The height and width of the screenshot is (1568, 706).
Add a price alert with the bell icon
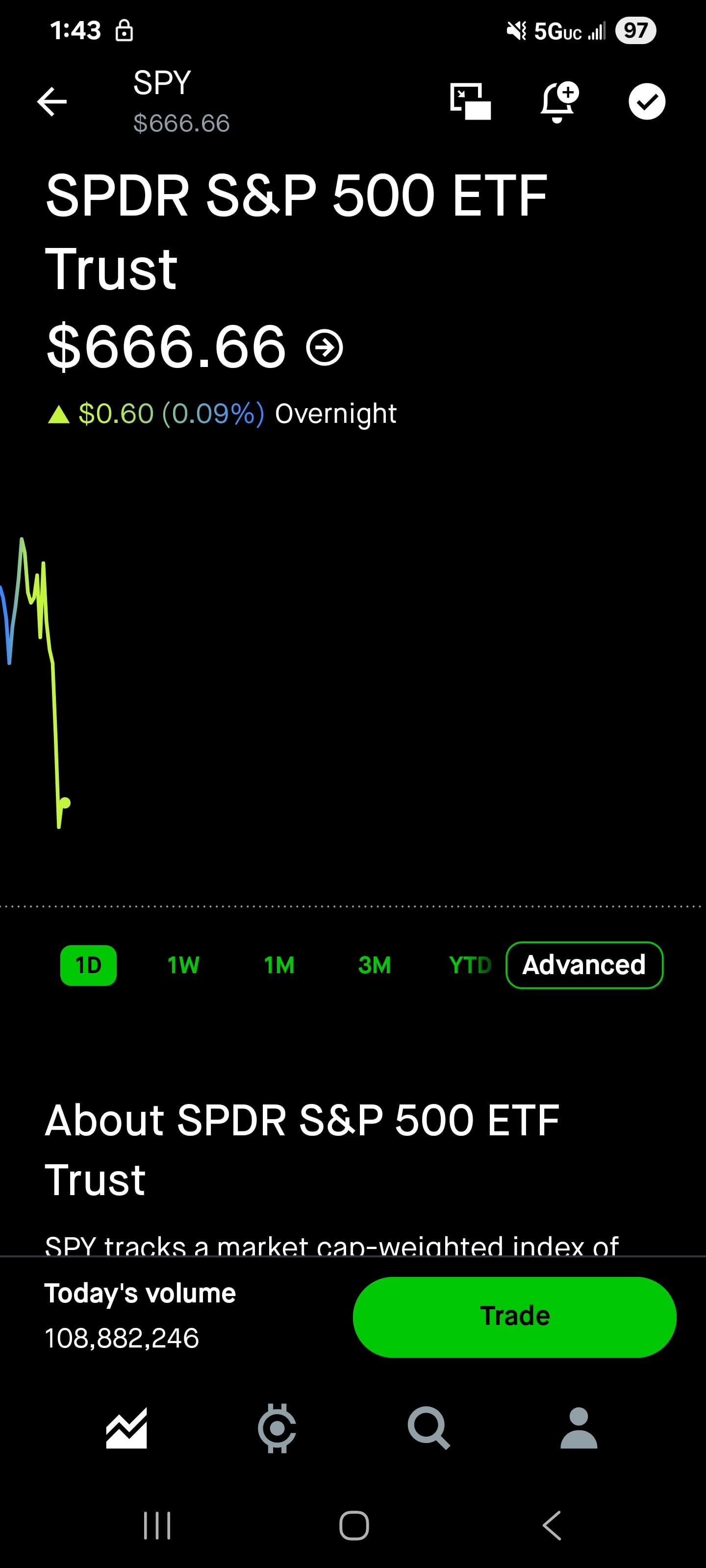[x=558, y=101]
